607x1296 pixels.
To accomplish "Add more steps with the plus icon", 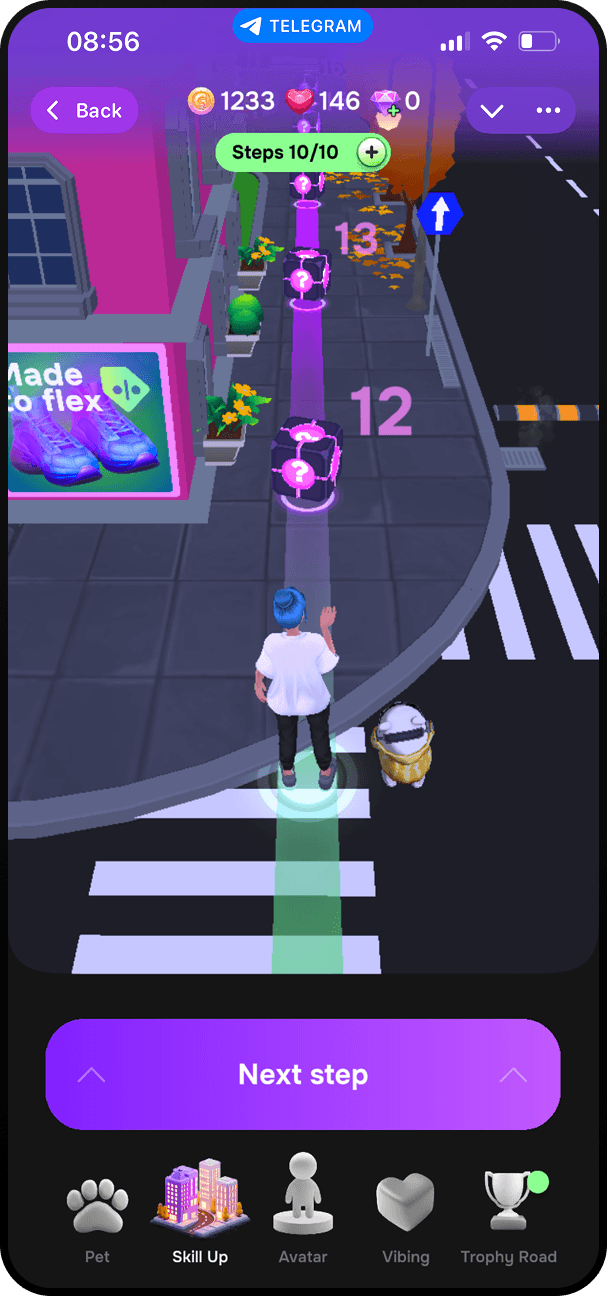I will tap(371, 153).
